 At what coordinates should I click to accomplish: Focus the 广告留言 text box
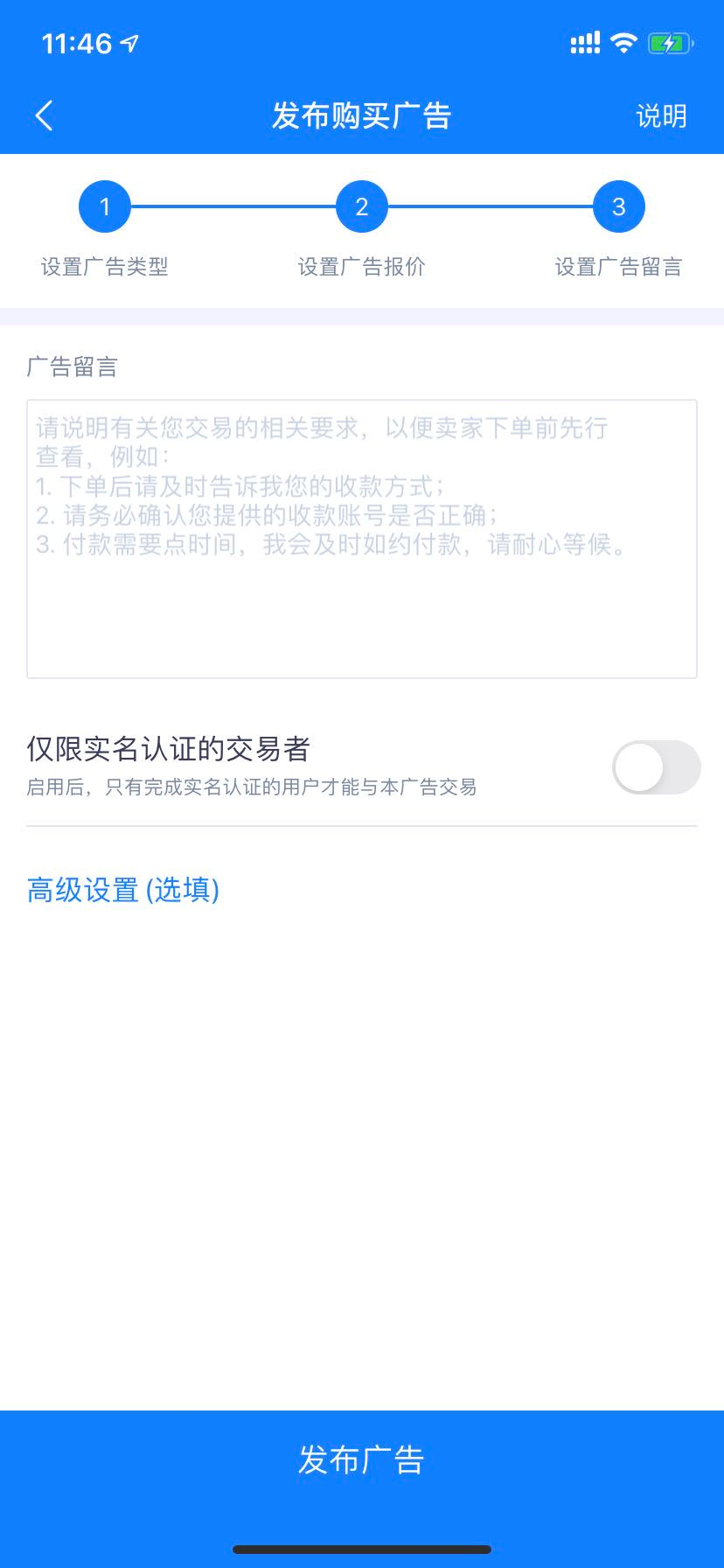362,538
